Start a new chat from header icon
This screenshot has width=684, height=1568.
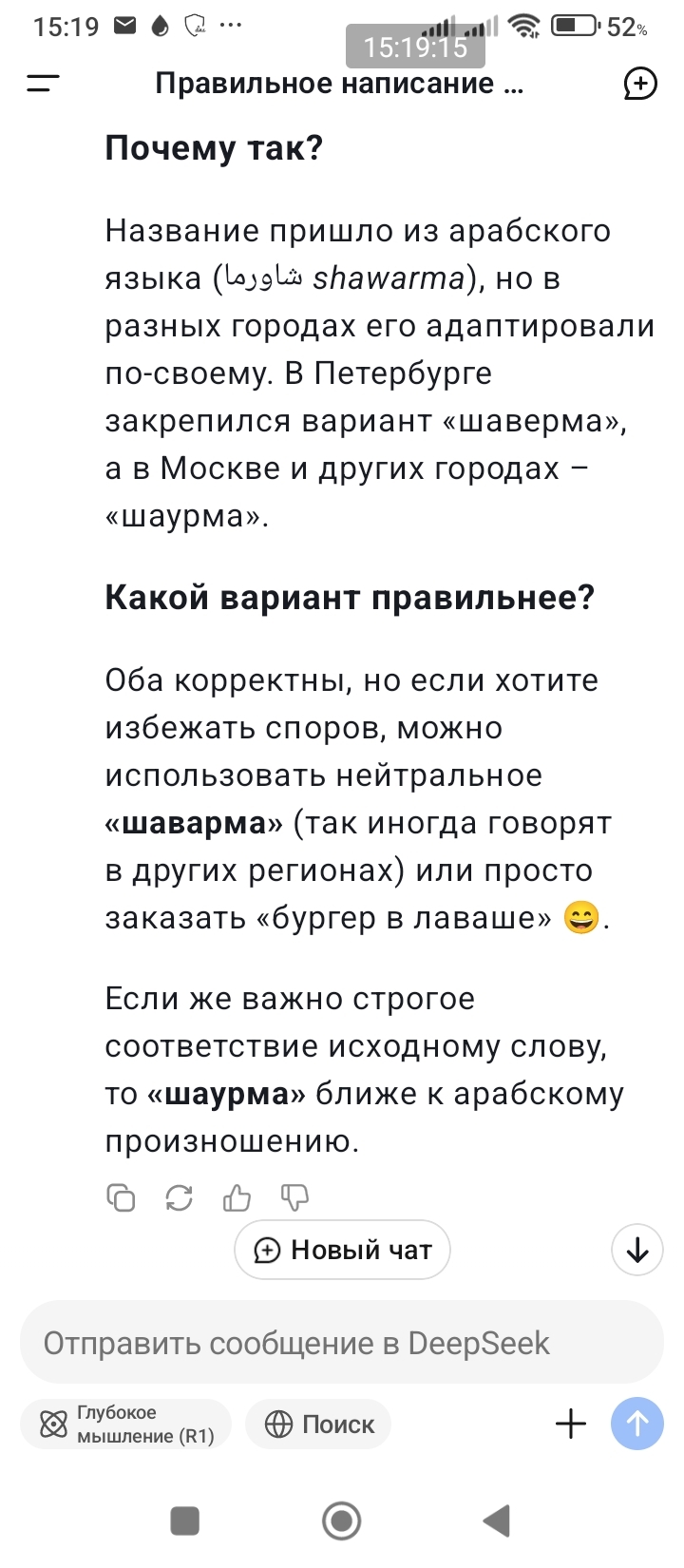click(x=640, y=84)
